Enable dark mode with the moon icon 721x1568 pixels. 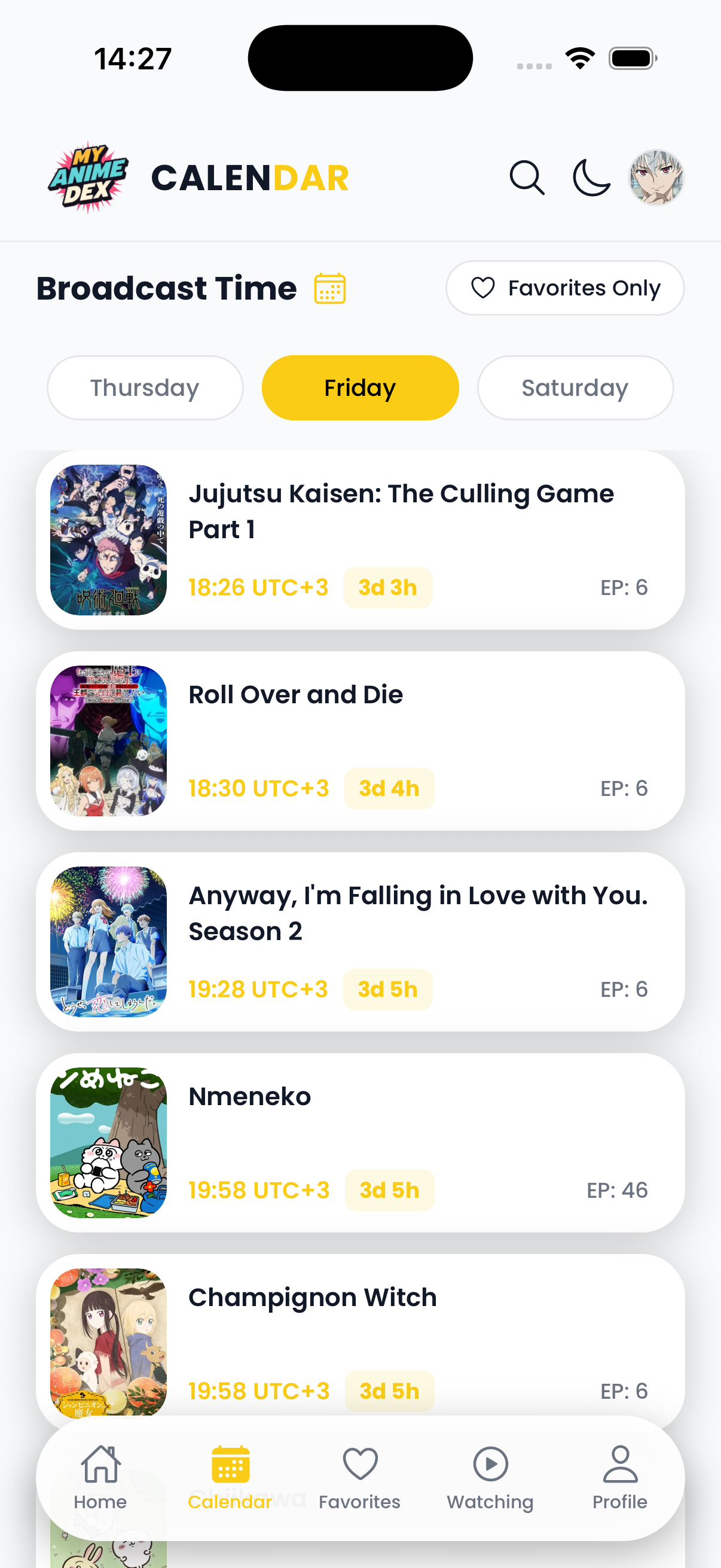click(591, 178)
